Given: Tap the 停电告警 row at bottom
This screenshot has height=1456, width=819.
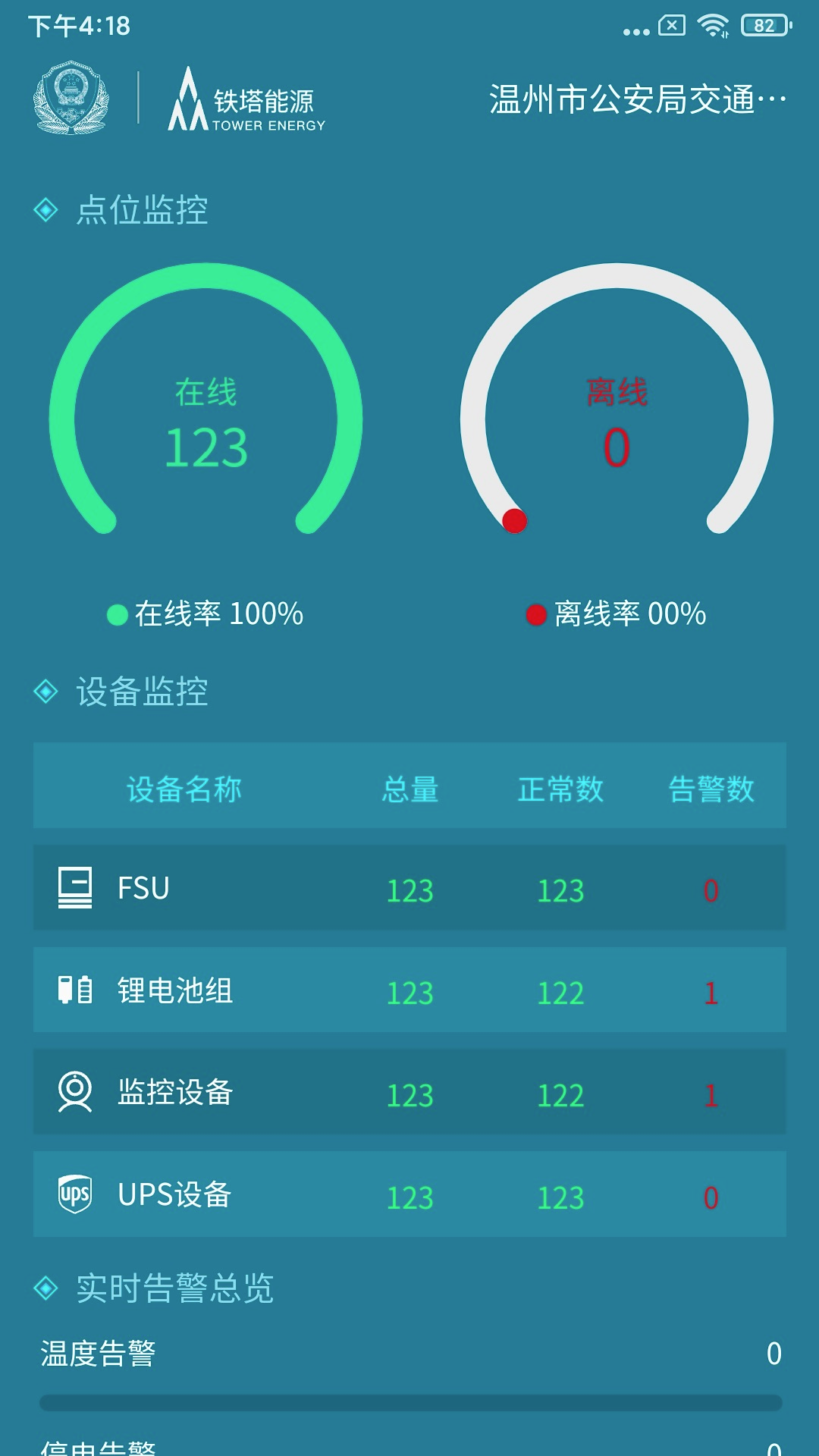Looking at the screenshot, I should 409,1445.
